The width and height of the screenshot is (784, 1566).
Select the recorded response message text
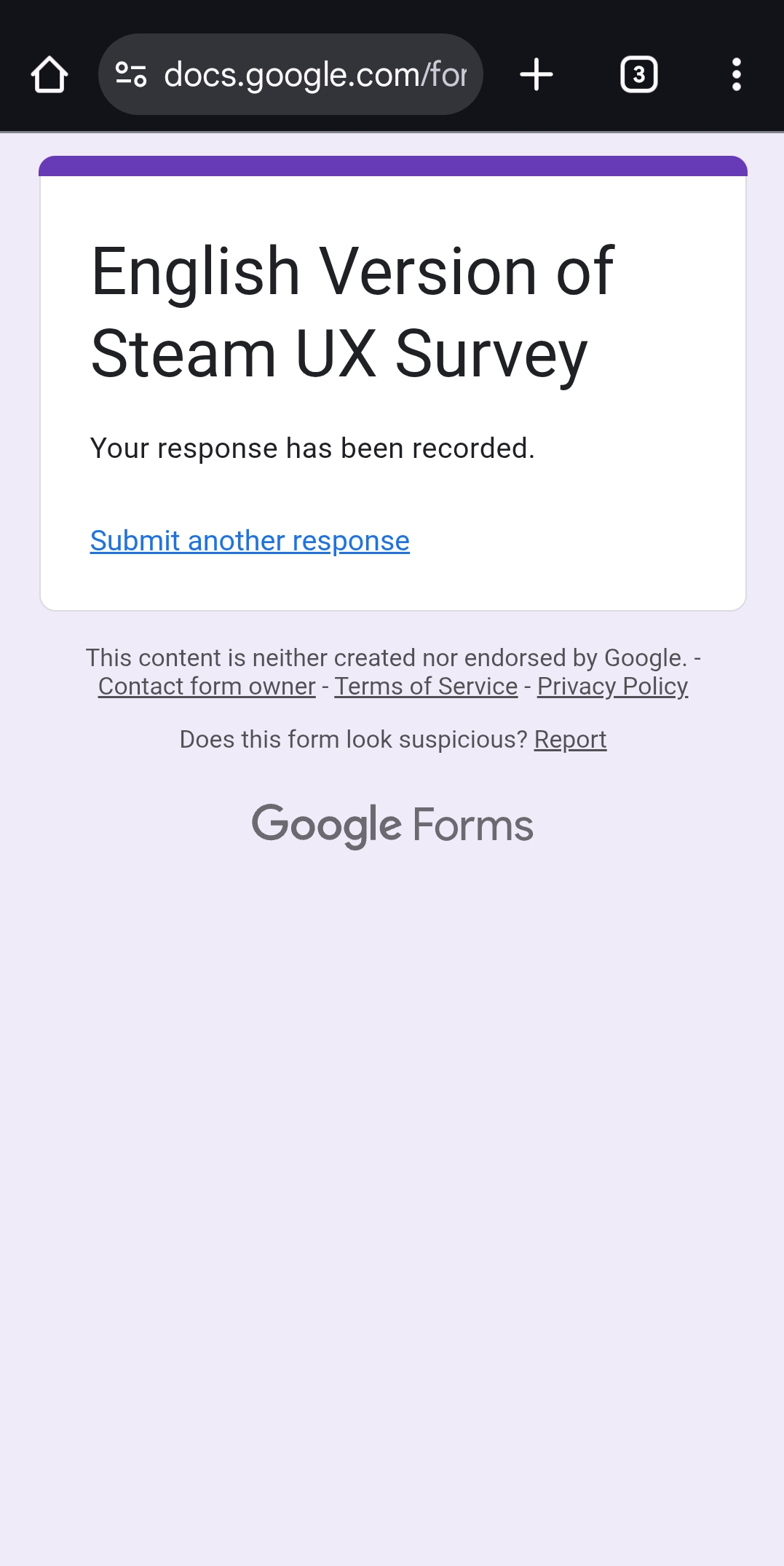point(313,448)
